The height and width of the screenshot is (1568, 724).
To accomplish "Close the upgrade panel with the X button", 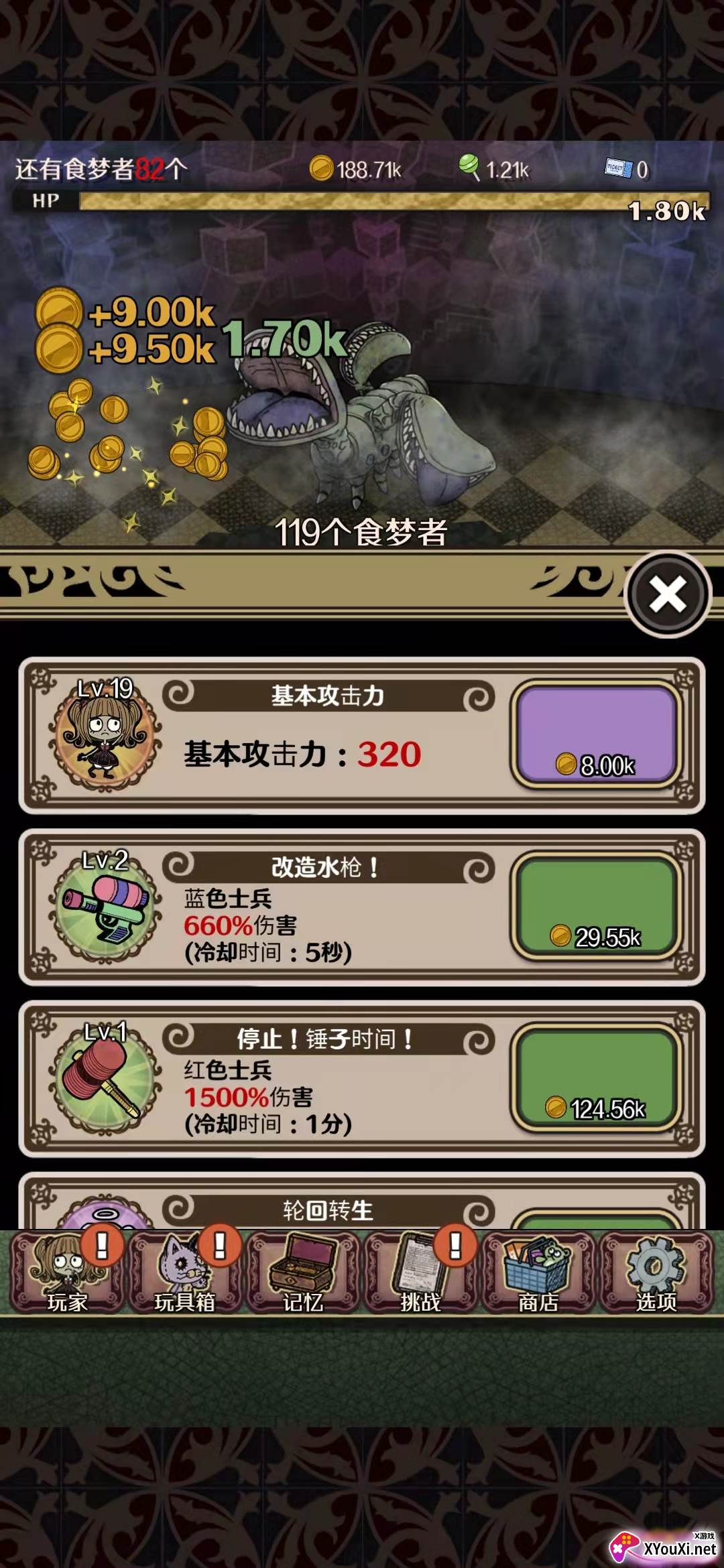I will (667, 594).
